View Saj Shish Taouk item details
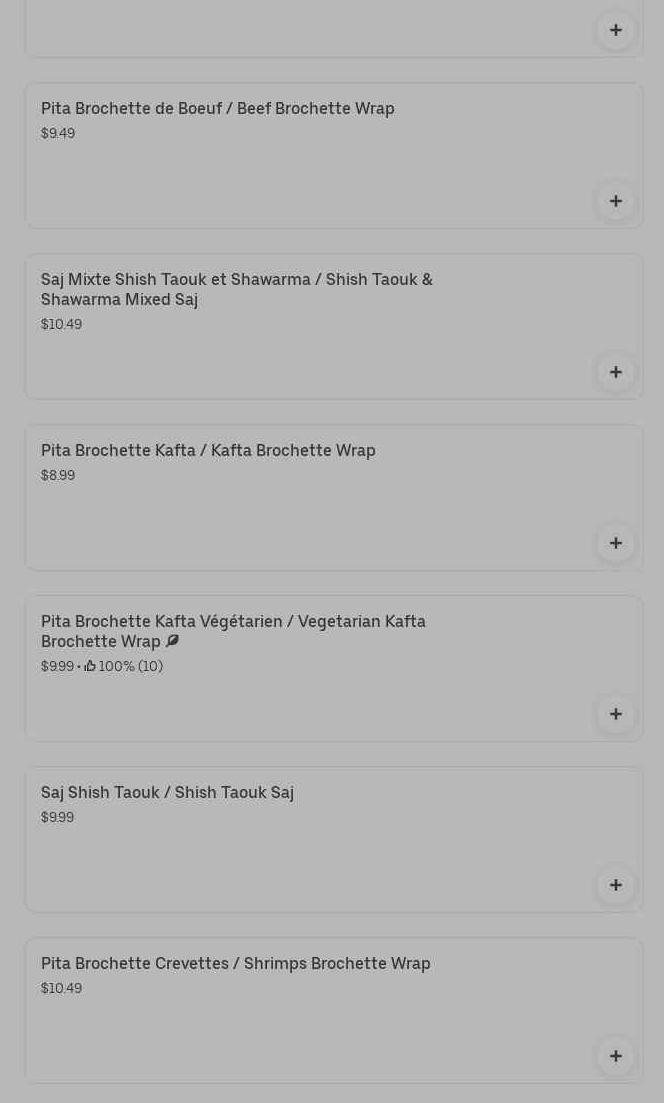Viewport: 664px width, 1103px height. [333, 839]
